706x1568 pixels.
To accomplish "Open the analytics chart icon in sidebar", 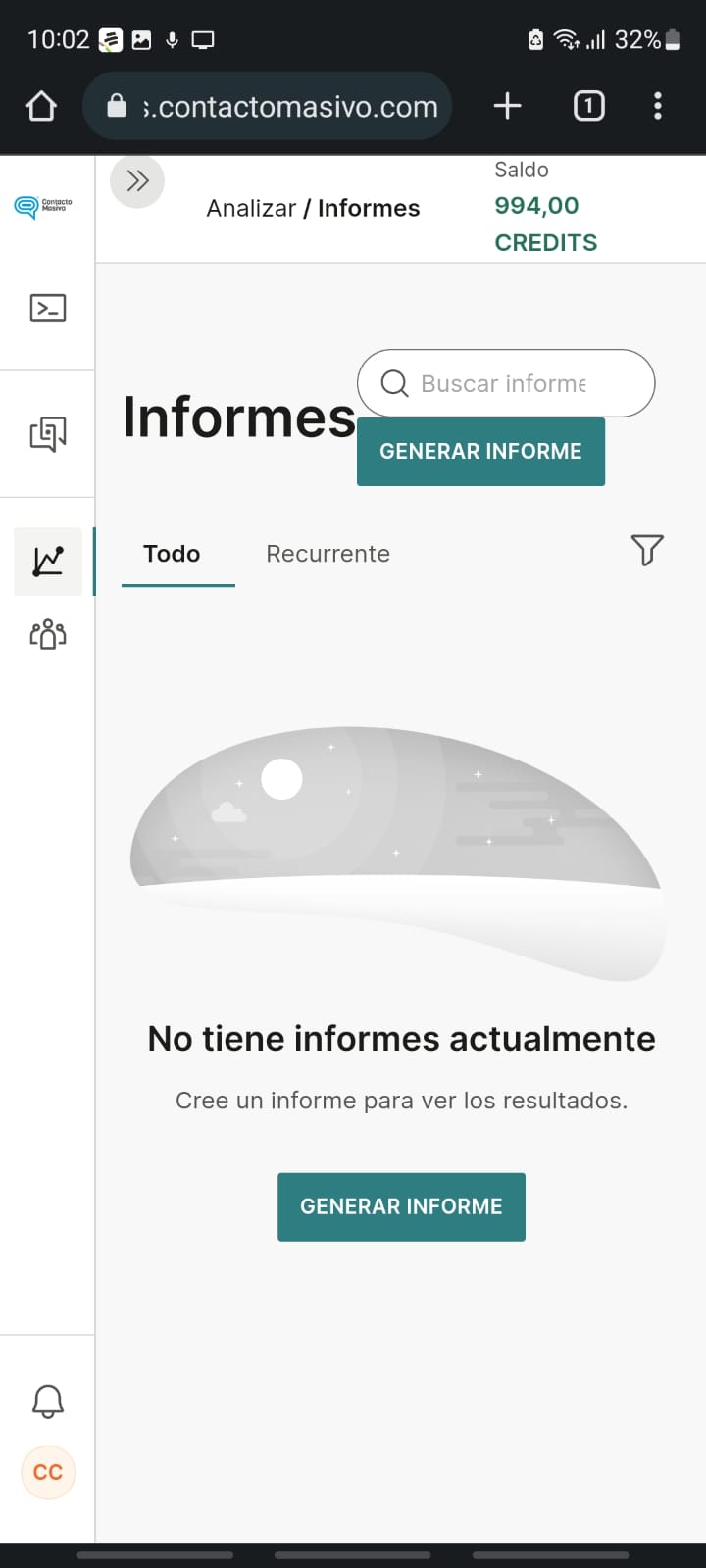I will 47,561.
